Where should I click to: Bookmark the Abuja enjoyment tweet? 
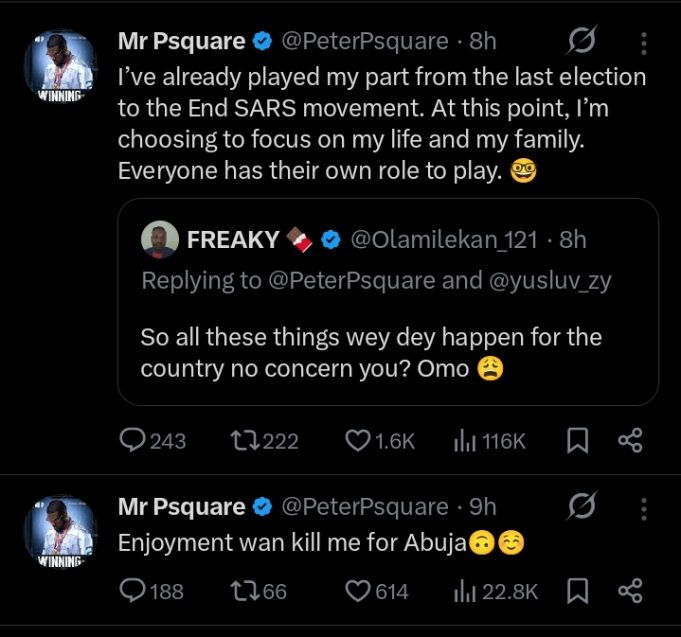point(577,591)
